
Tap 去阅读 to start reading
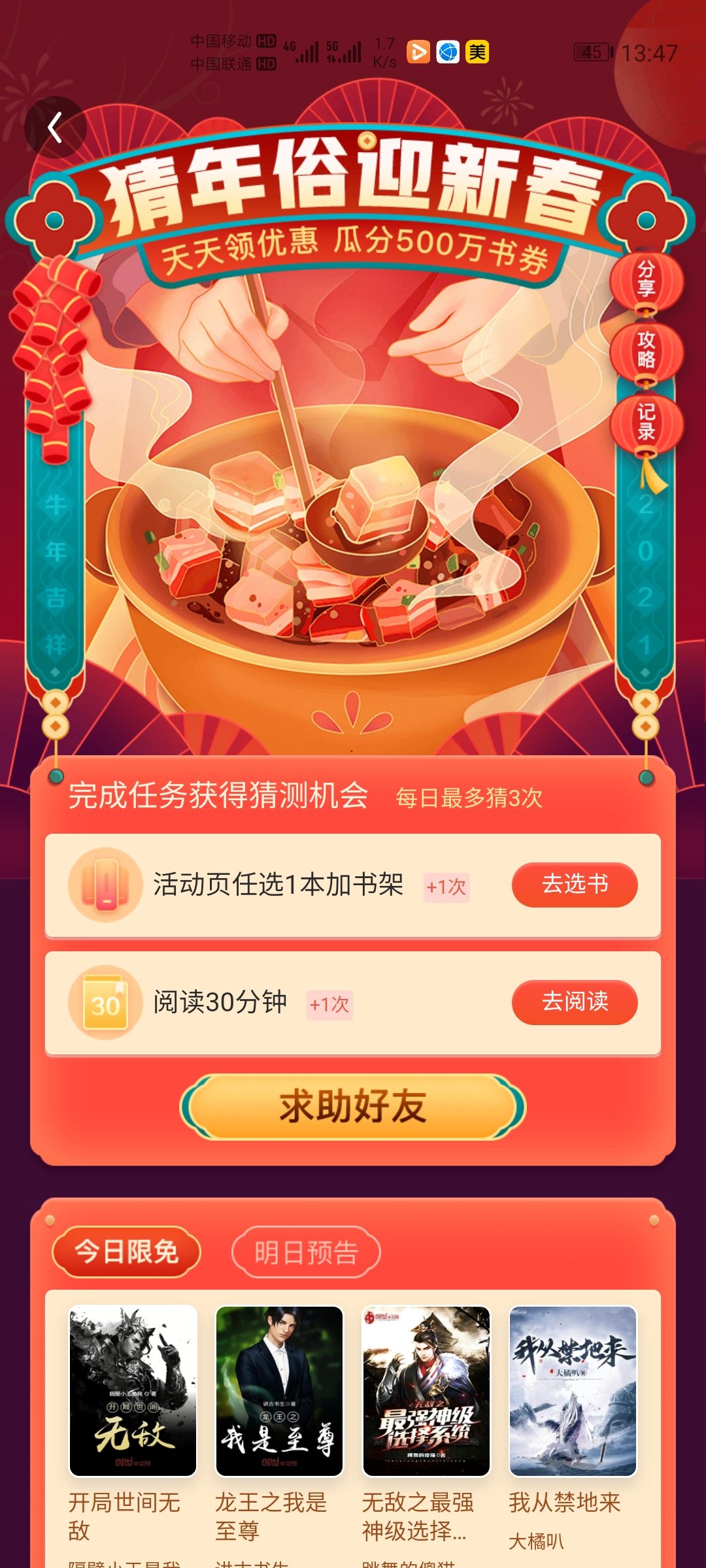point(574,1002)
